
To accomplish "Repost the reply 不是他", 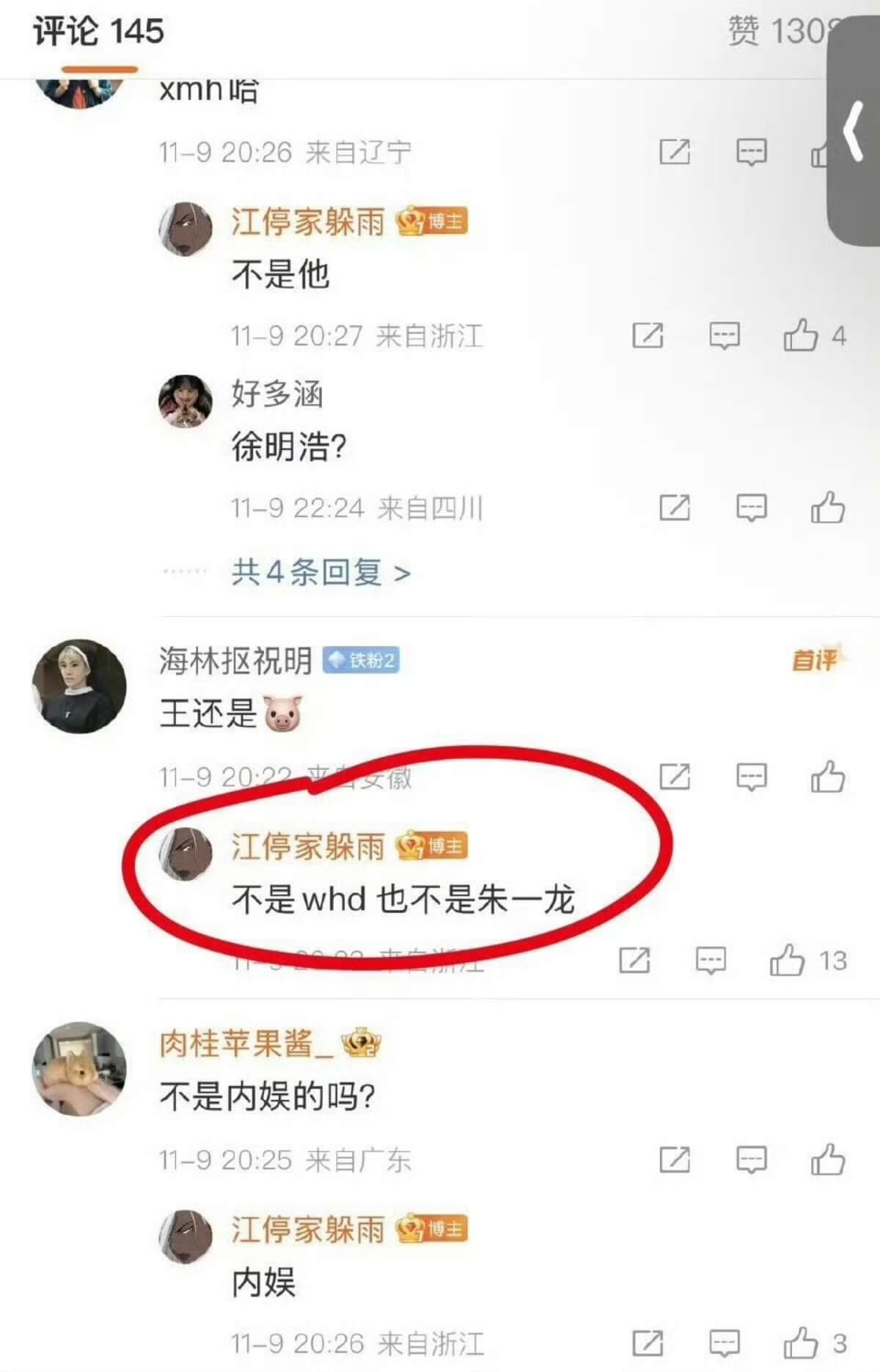I will (x=648, y=336).
